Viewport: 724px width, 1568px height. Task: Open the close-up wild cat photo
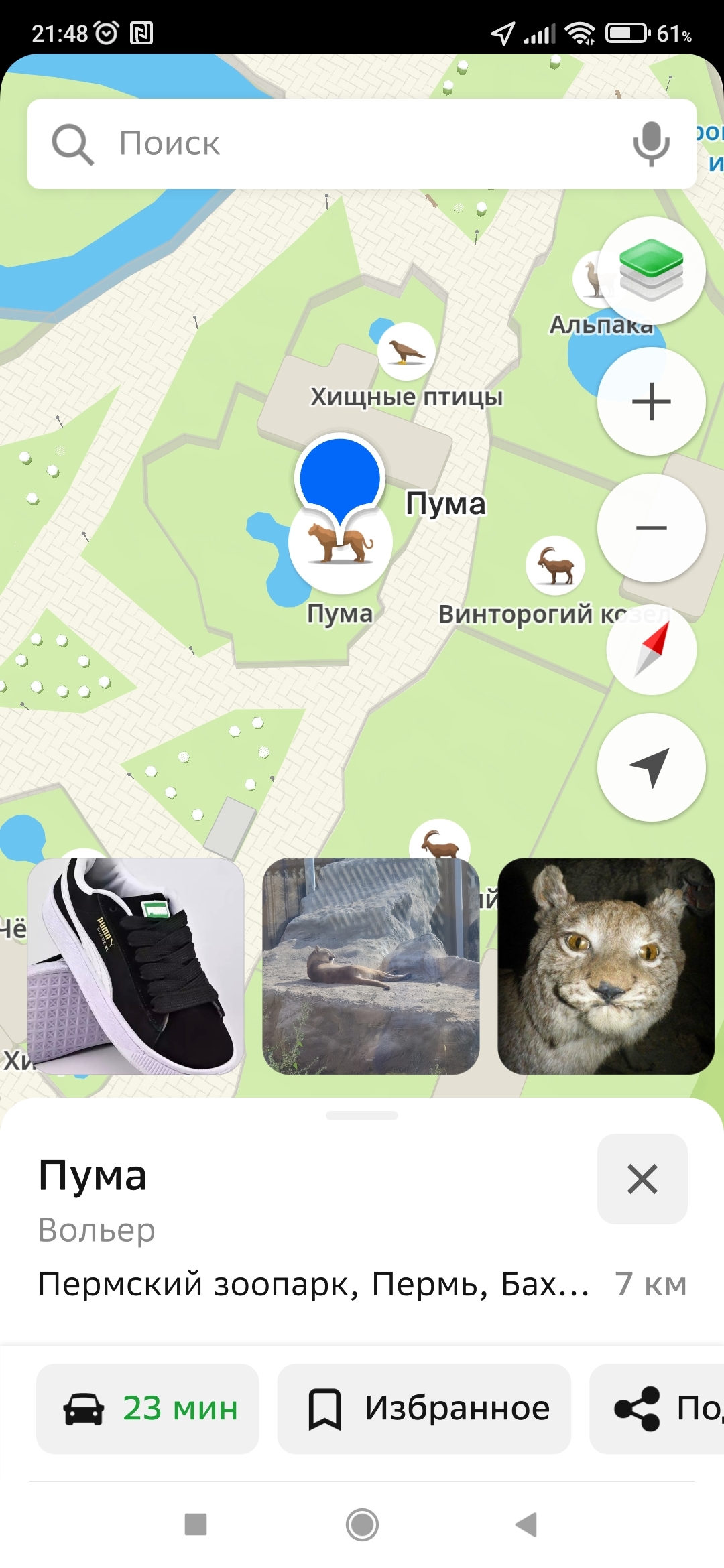[606, 966]
